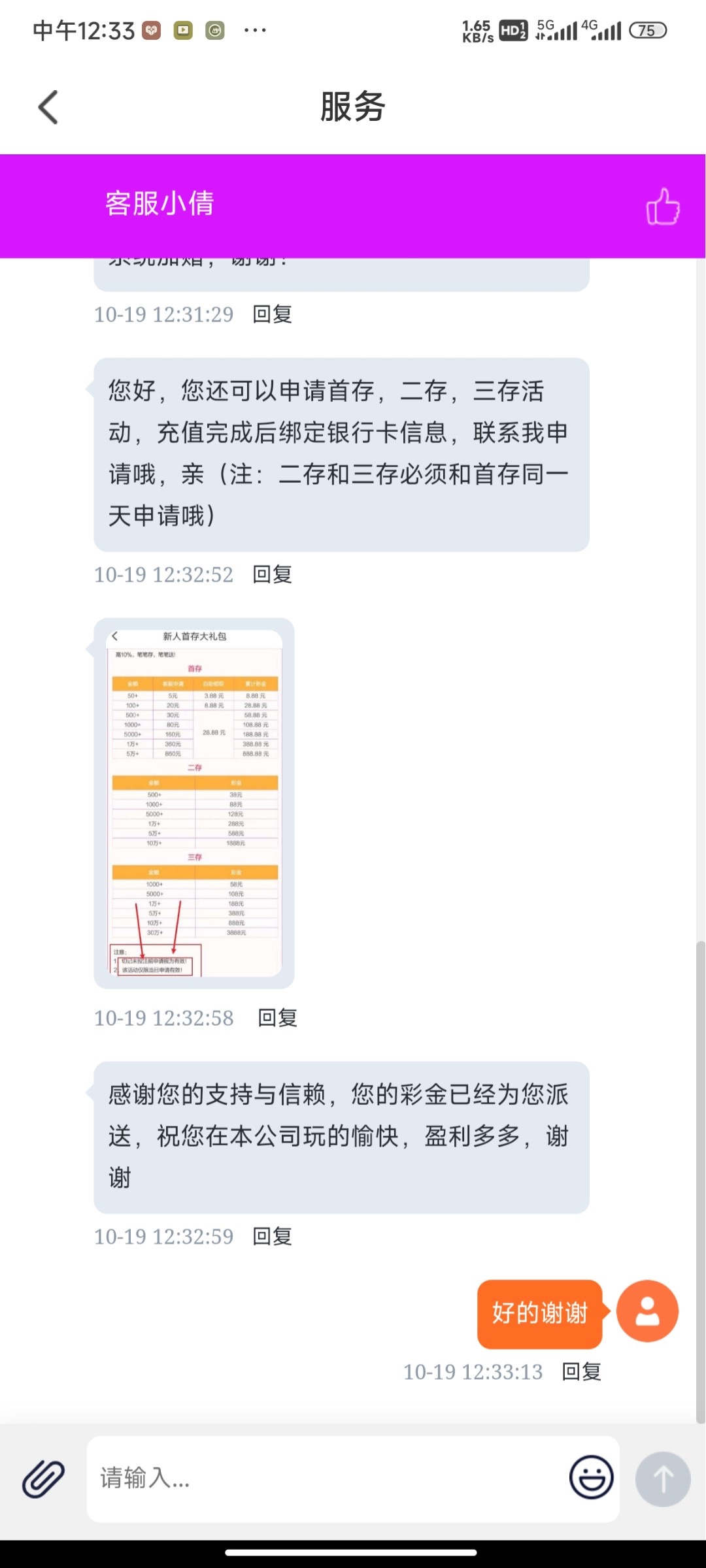Open the emoji picker smiley icon

592,1478
